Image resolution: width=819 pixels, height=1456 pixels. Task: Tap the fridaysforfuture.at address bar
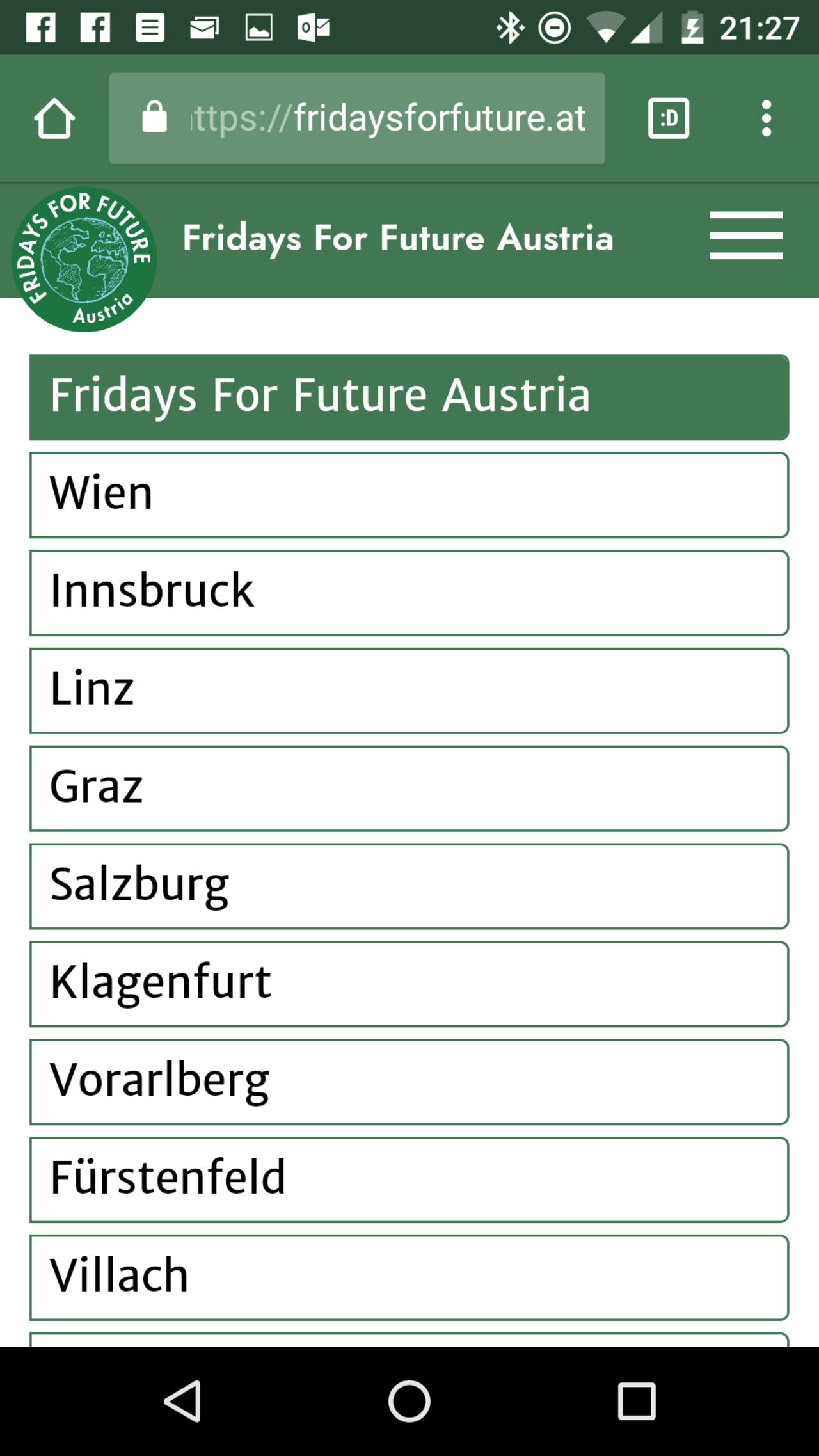[356, 118]
